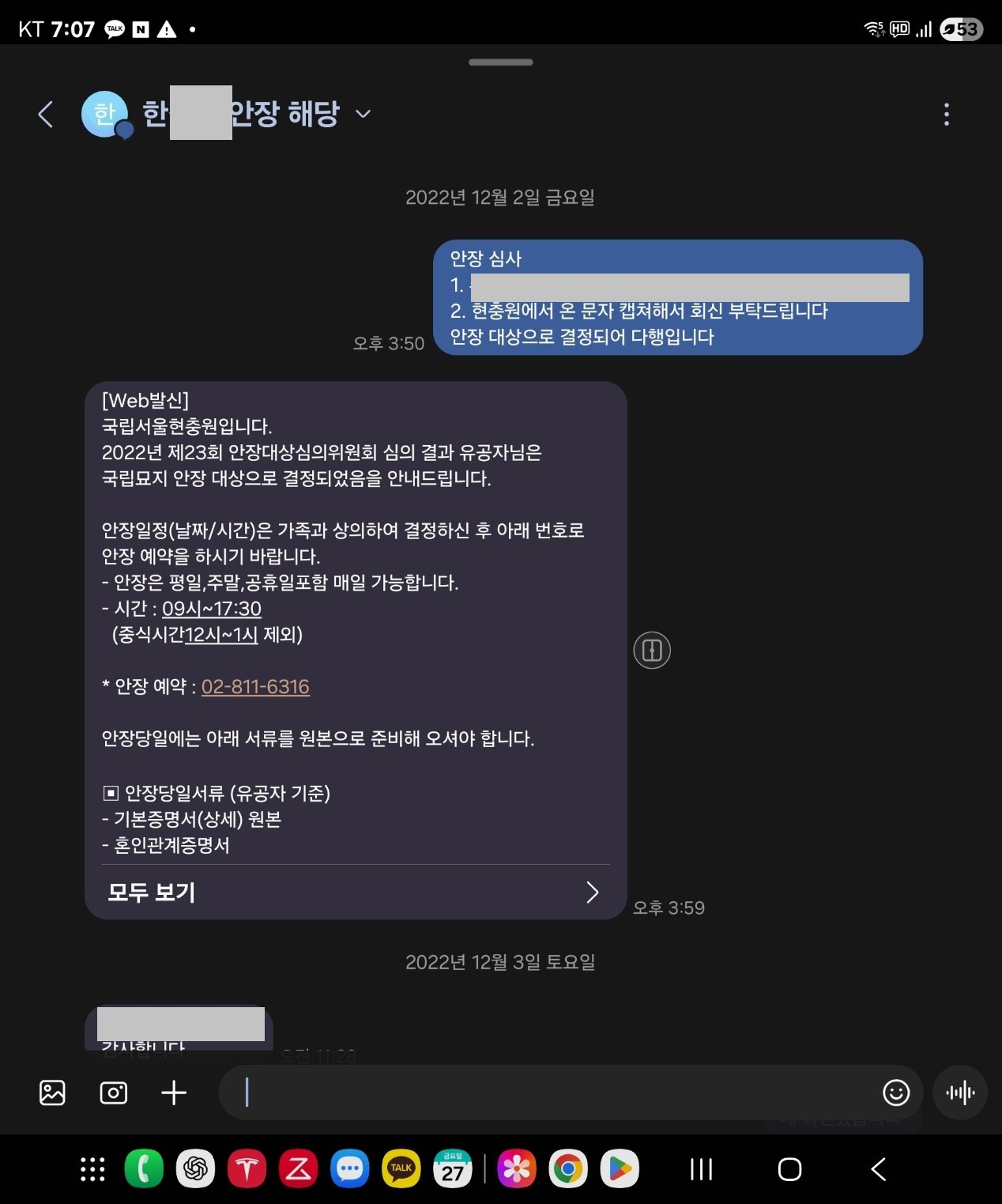The width and height of the screenshot is (1002, 1204).
Task: Open the emoji picker
Action: tap(896, 1093)
